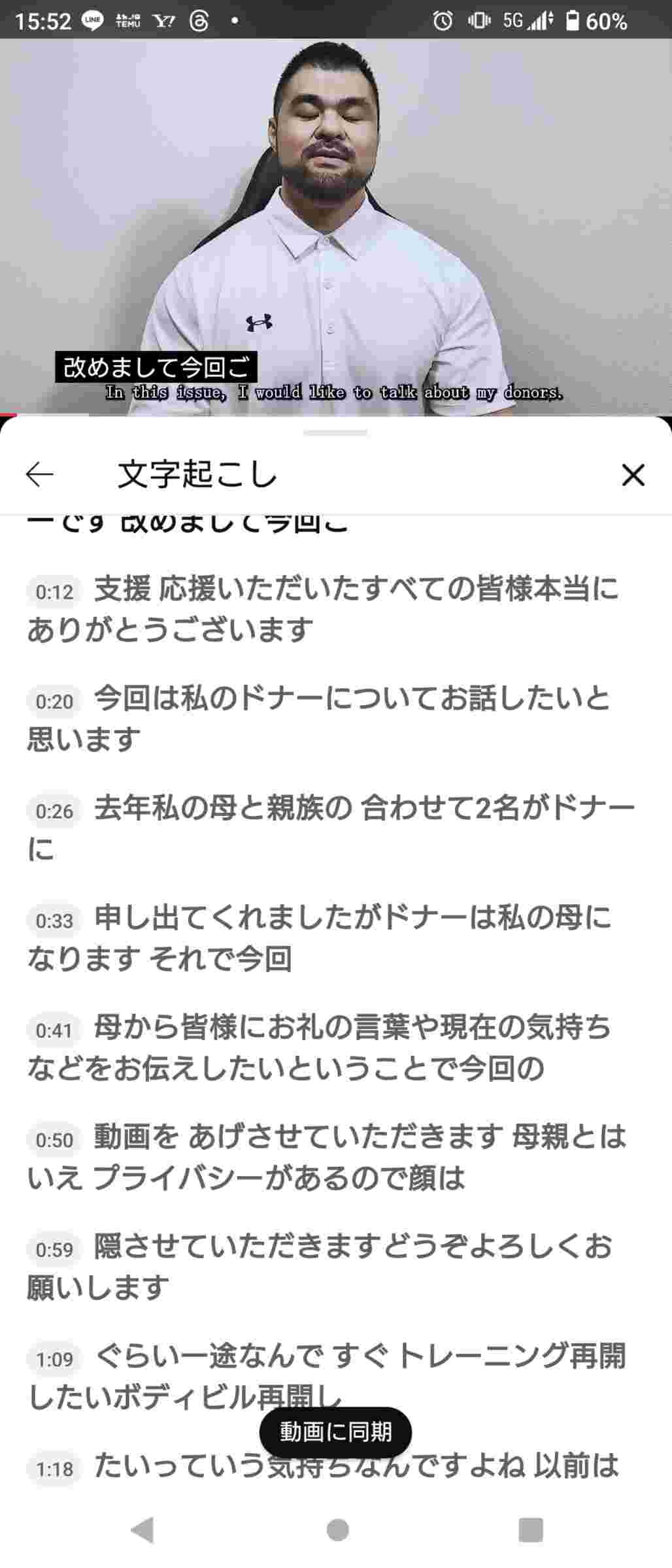Go back from the 文字起こし panel

tap(39, 475)
